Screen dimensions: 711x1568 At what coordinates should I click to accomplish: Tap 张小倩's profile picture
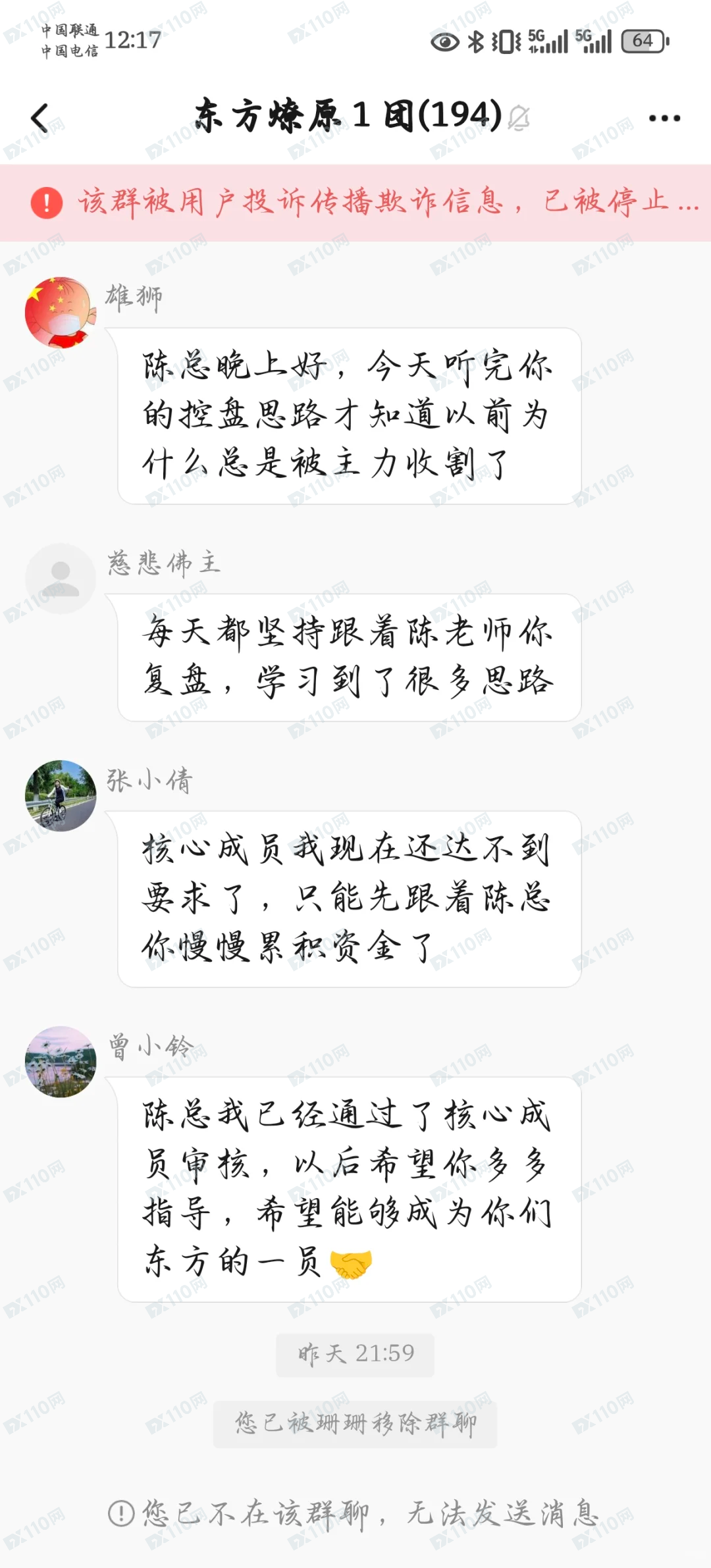tap(61, 795)
